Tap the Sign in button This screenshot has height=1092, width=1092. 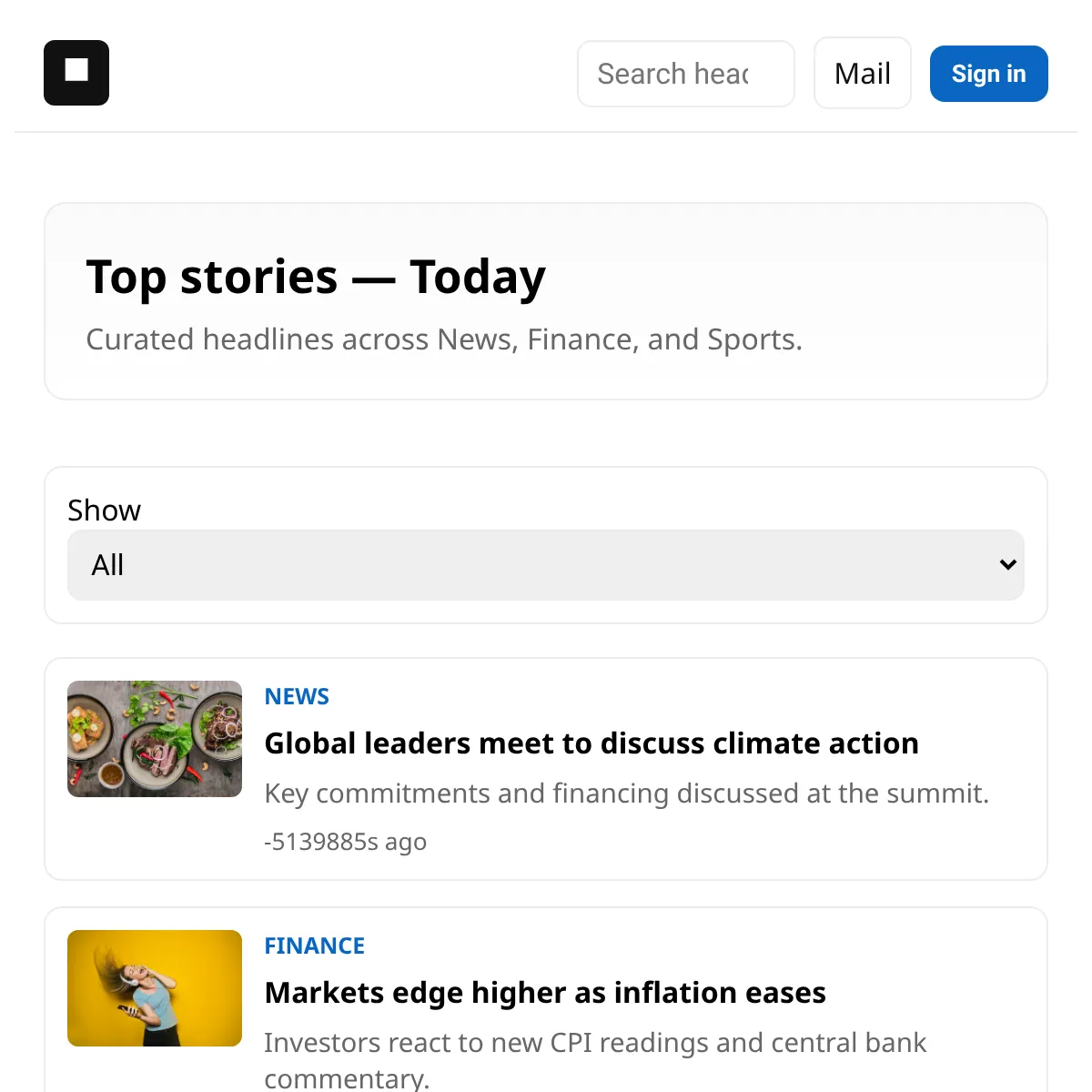(989, 74)
